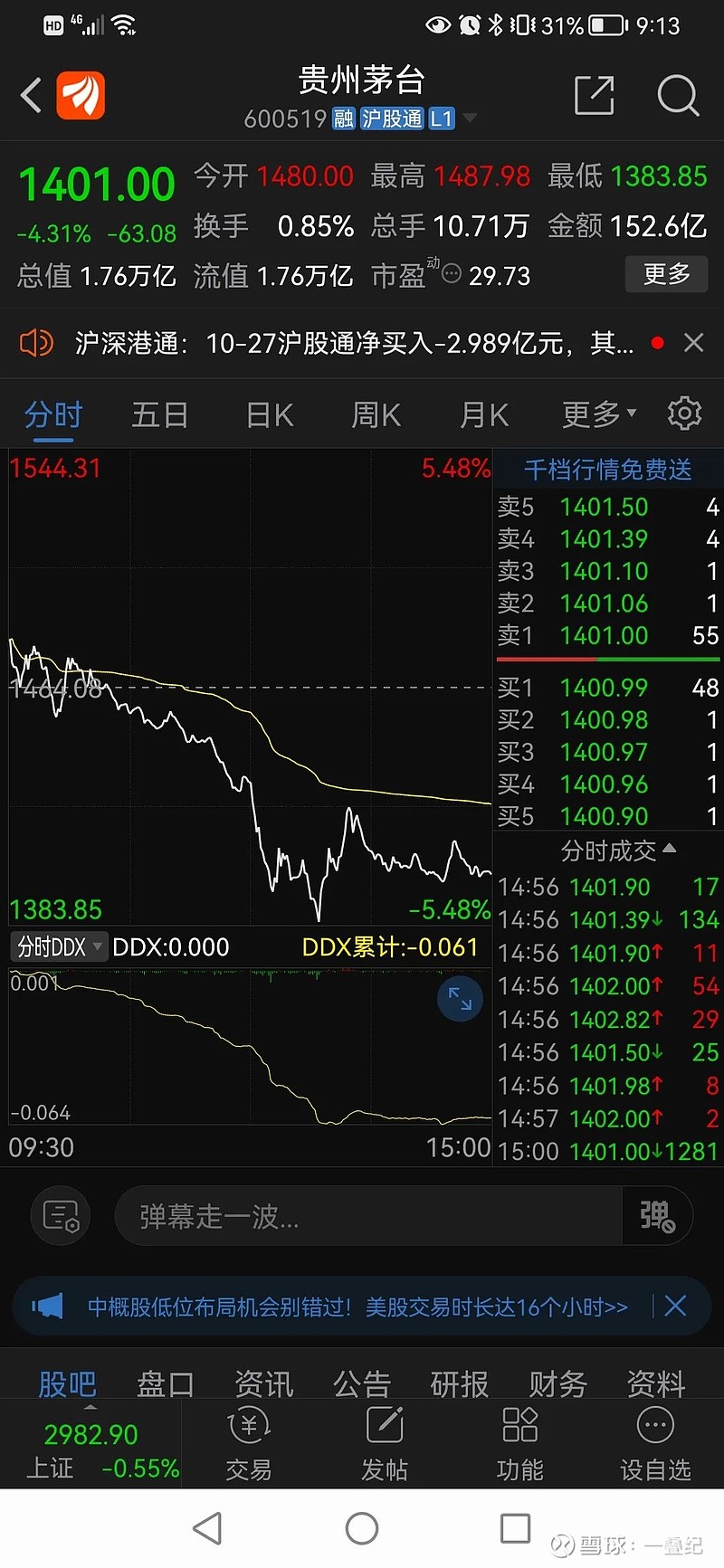
Task: Switch to the 日K chart tab
Action: pyautogui.click(x=270, y=415)
